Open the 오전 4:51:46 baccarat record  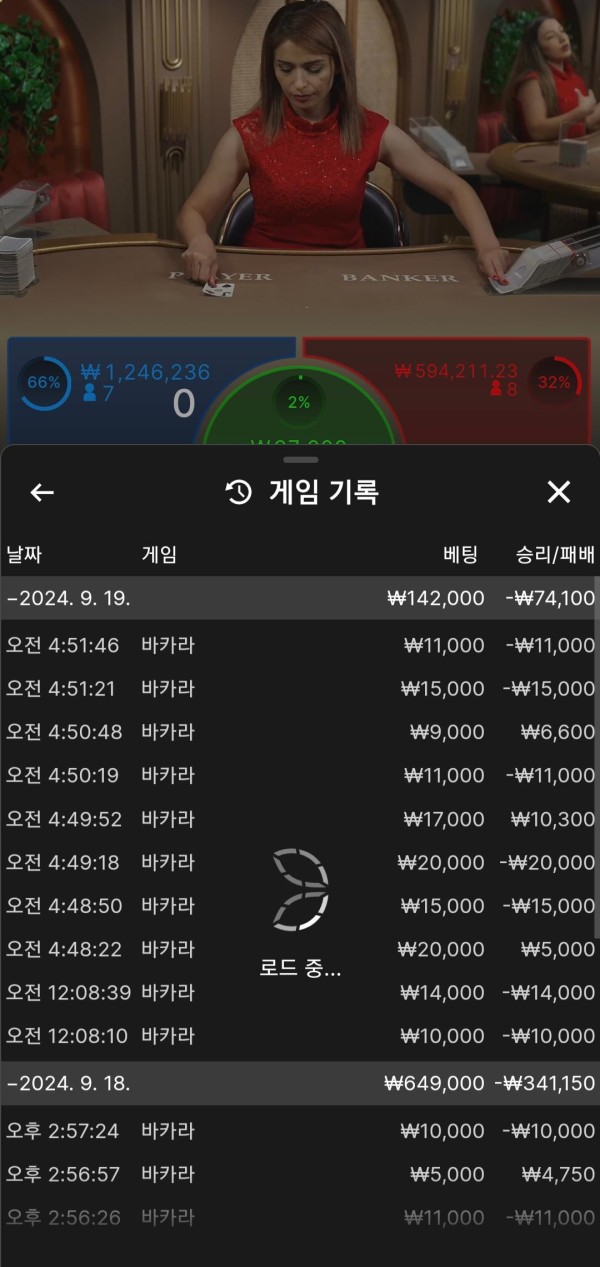[x=300, y=645]
